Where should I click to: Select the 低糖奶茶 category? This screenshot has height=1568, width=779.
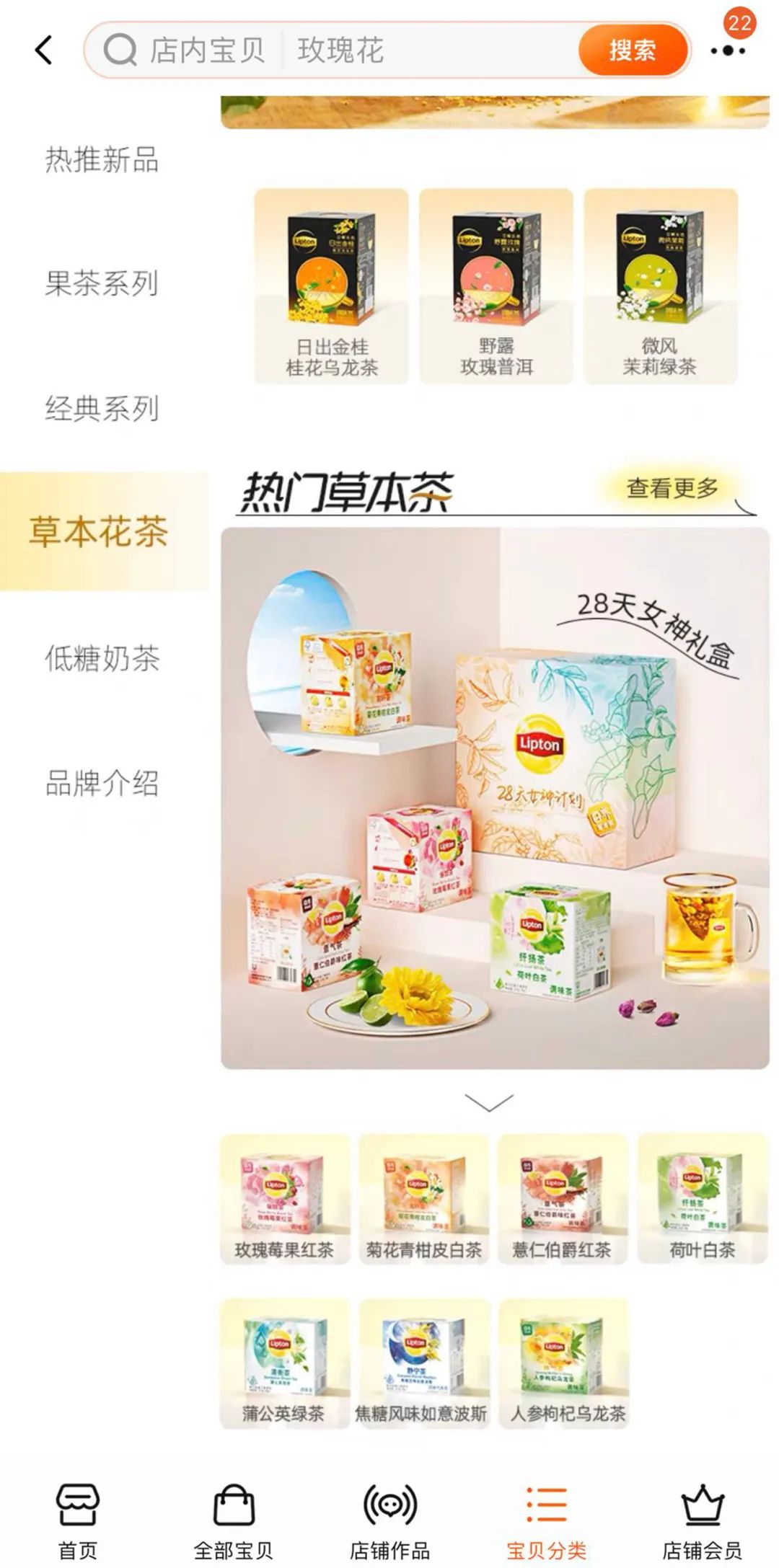102,658
